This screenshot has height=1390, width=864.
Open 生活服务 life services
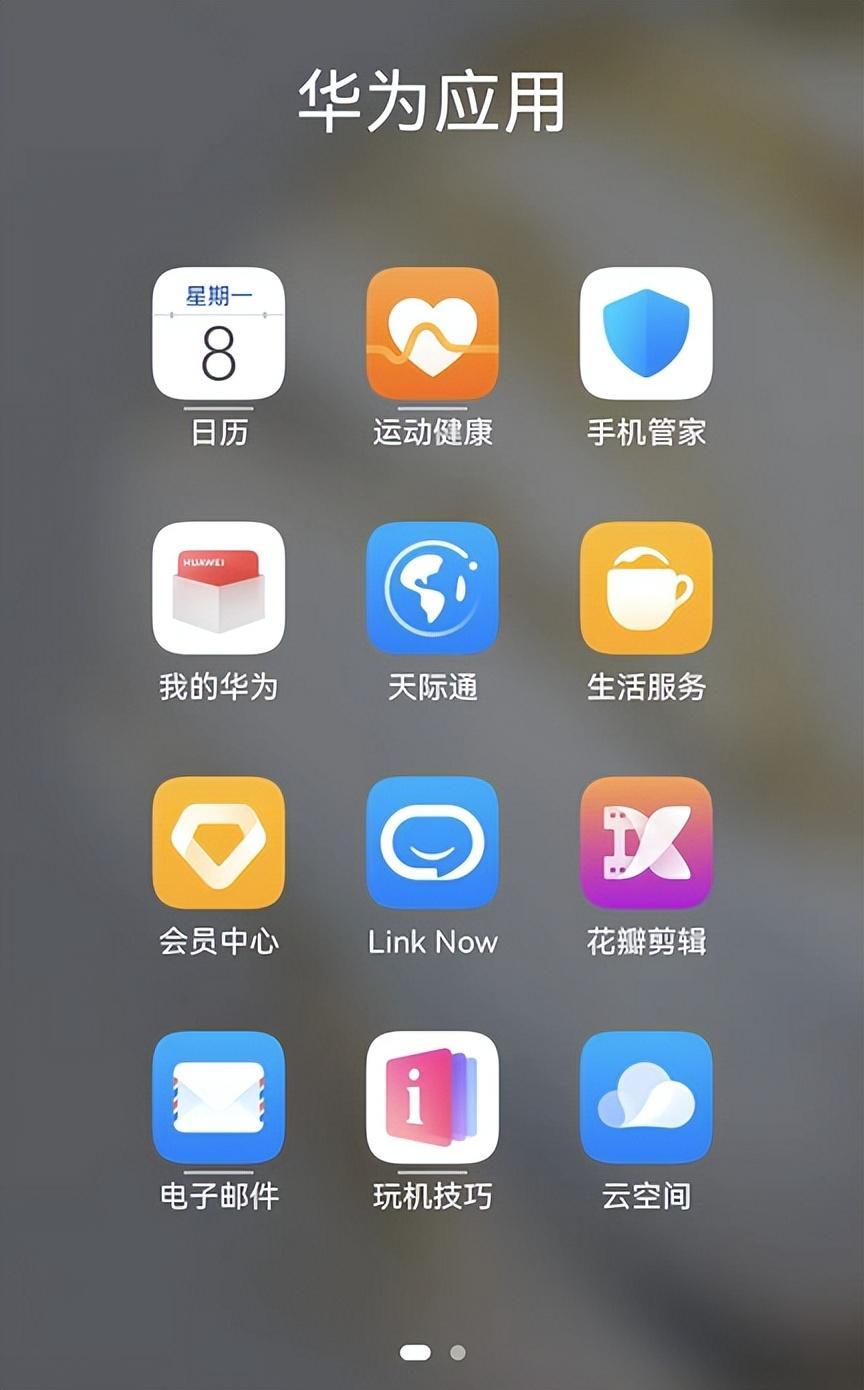tap(646, 588)
